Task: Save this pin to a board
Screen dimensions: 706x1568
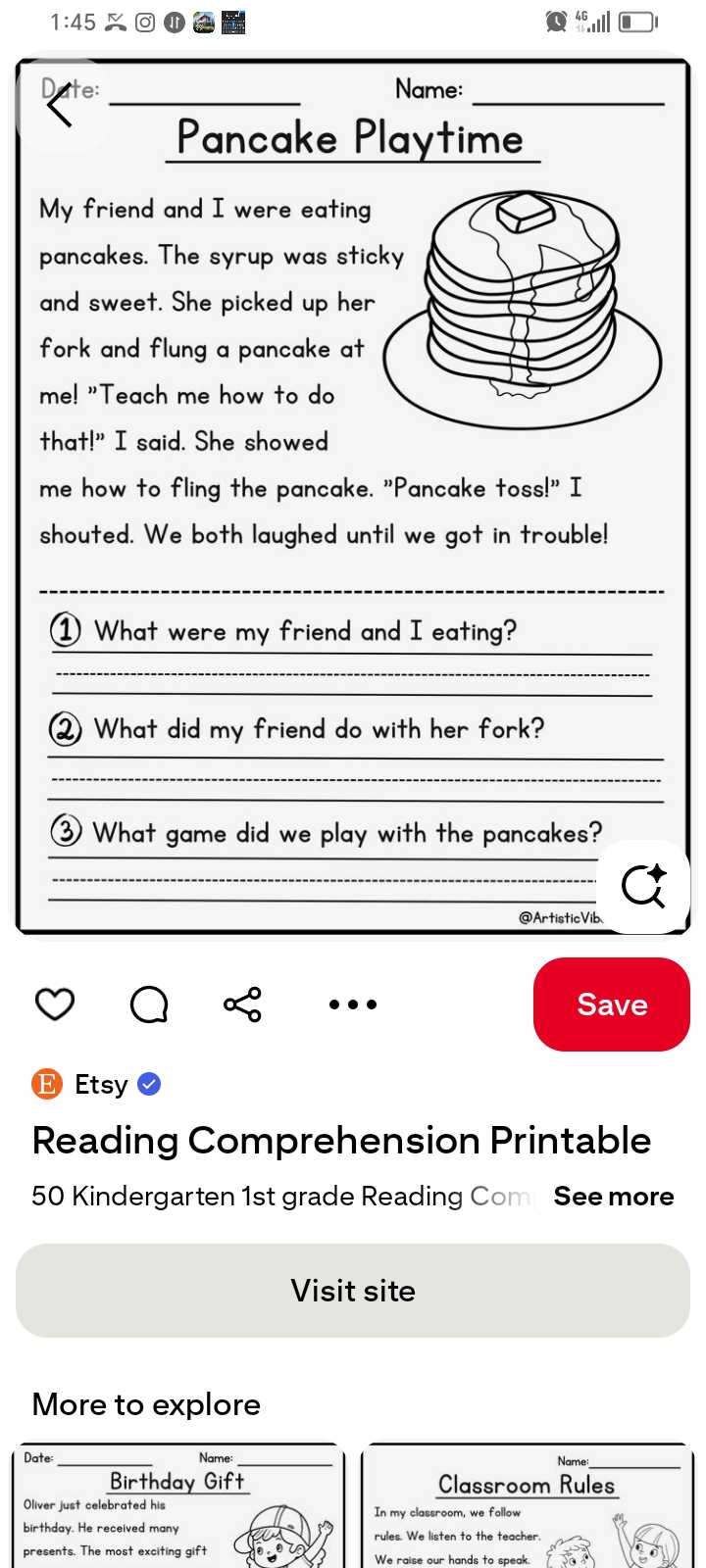Action: 612,1004
